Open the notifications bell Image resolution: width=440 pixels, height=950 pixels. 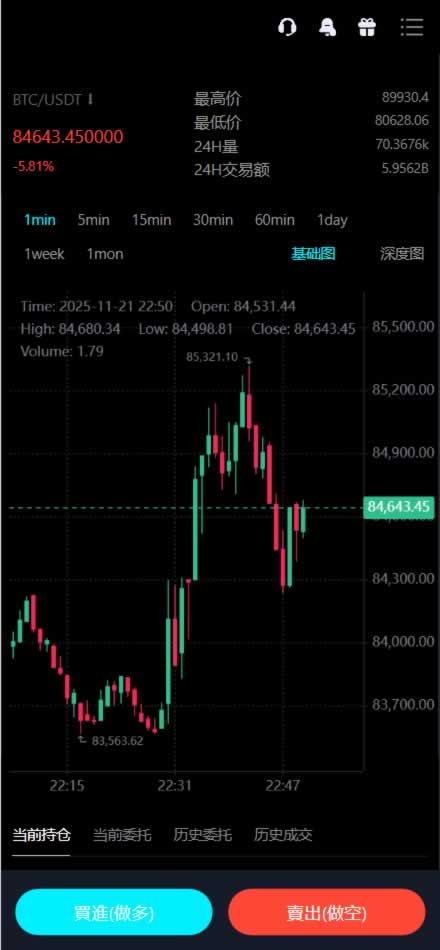327,27
